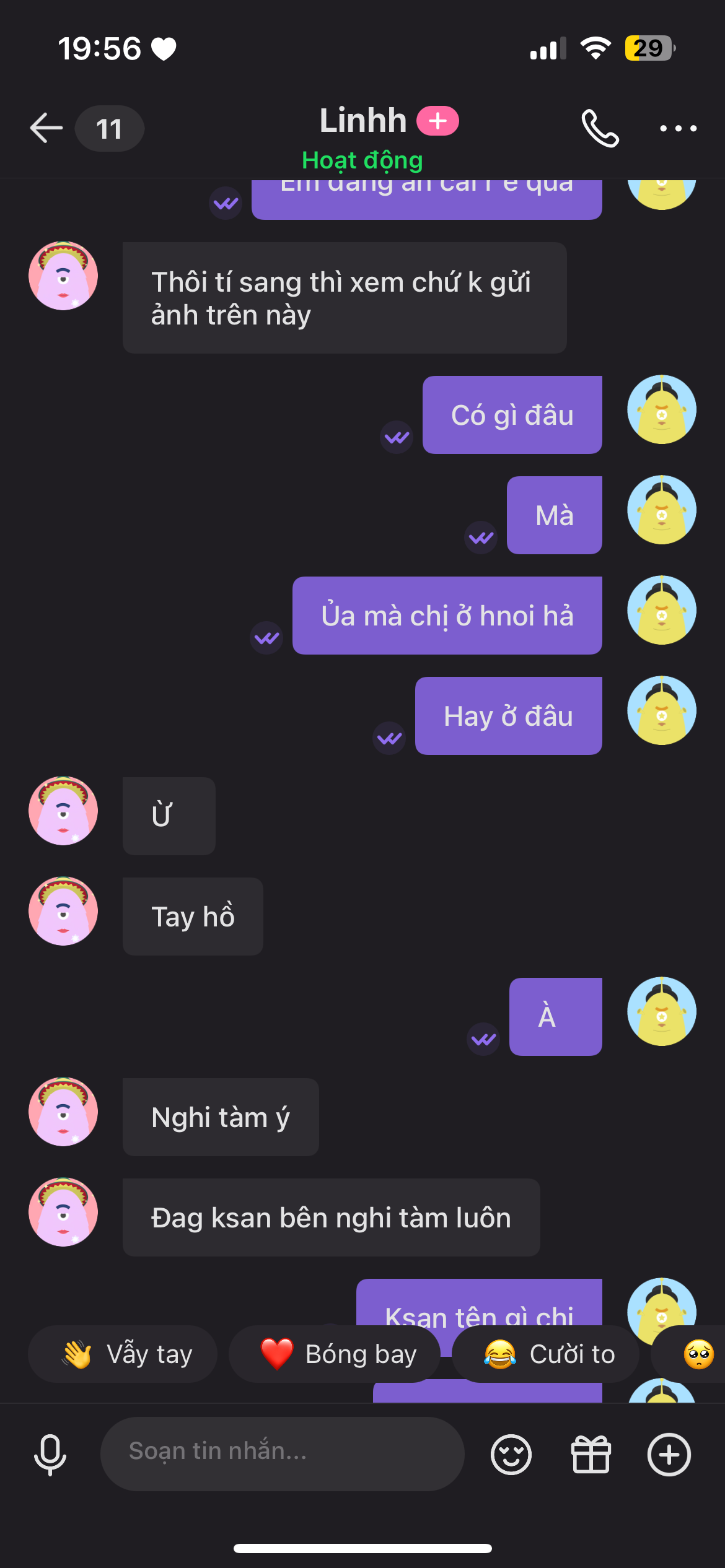Open Linhh's avatar next to Tay hồ
725x1568 pixels.
pyautogui.click(x=63, y=911)
